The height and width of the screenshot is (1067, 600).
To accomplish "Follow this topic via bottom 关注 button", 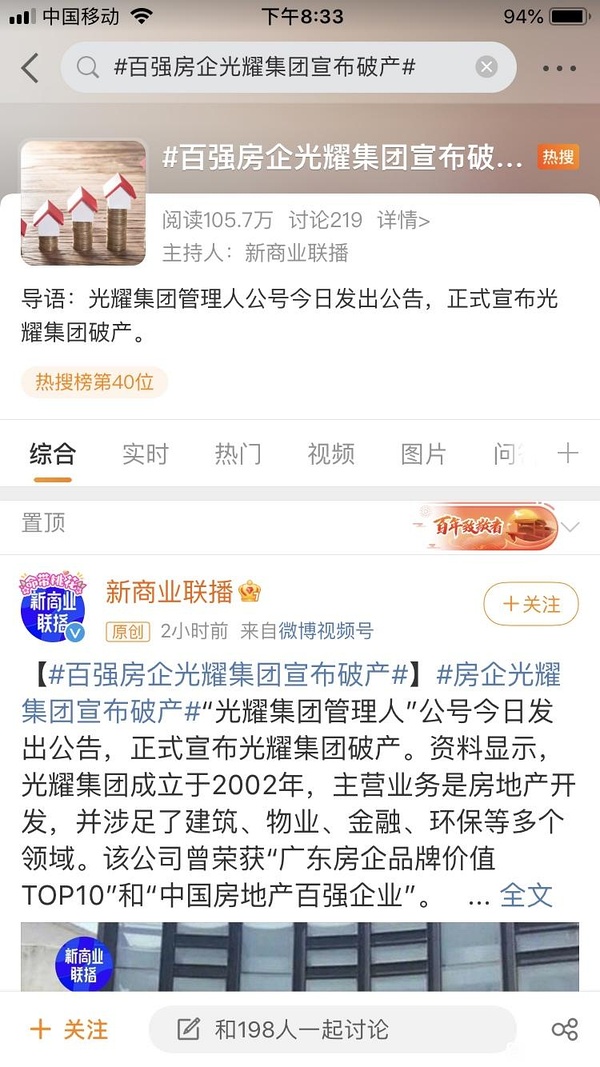I will click(x=70, y=1029).
